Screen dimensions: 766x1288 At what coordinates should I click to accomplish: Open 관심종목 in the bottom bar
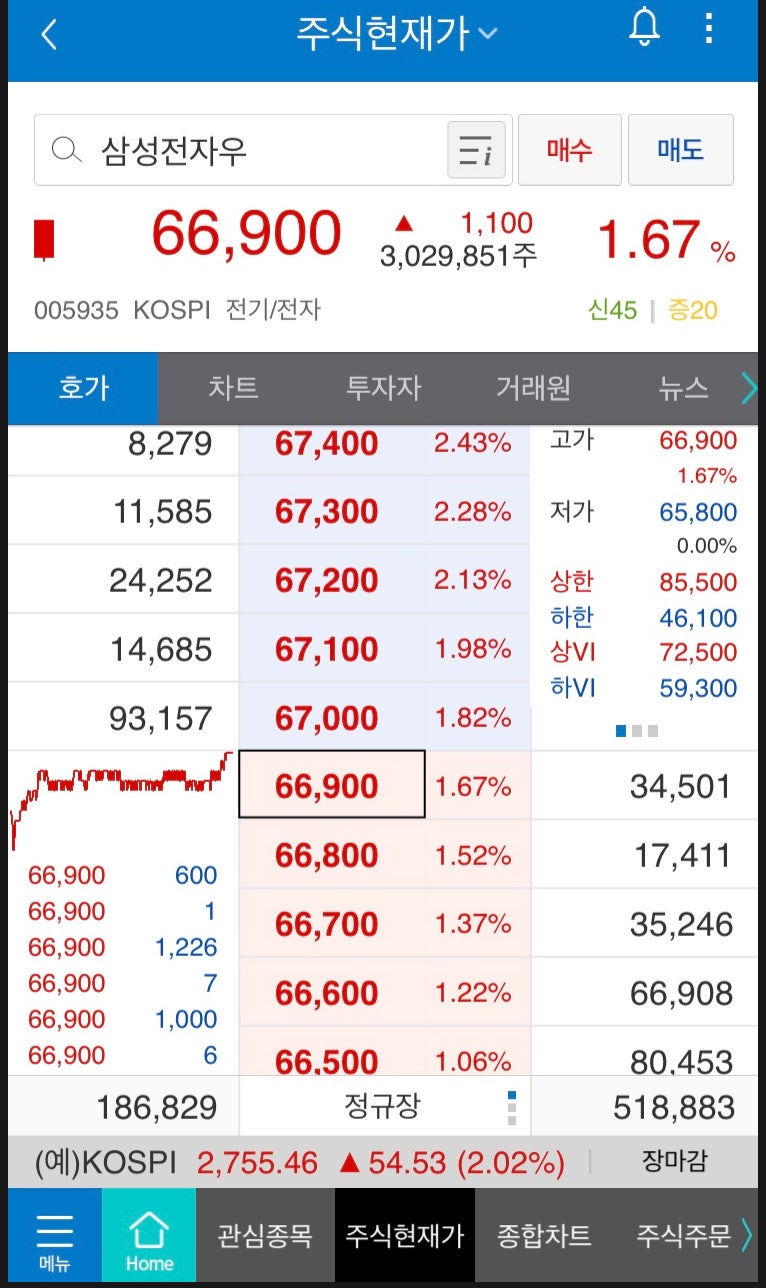pyautogui.click(x=265, y=1236)
